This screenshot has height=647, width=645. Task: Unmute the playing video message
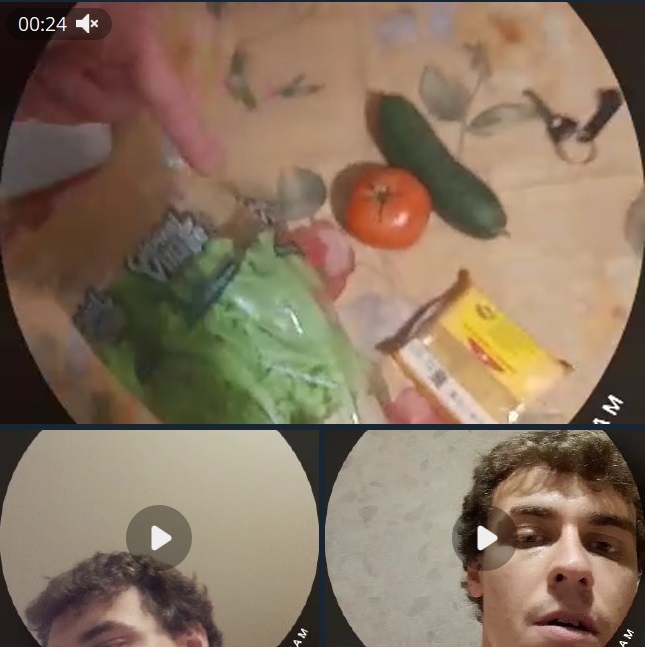click(x=88, y=24)
